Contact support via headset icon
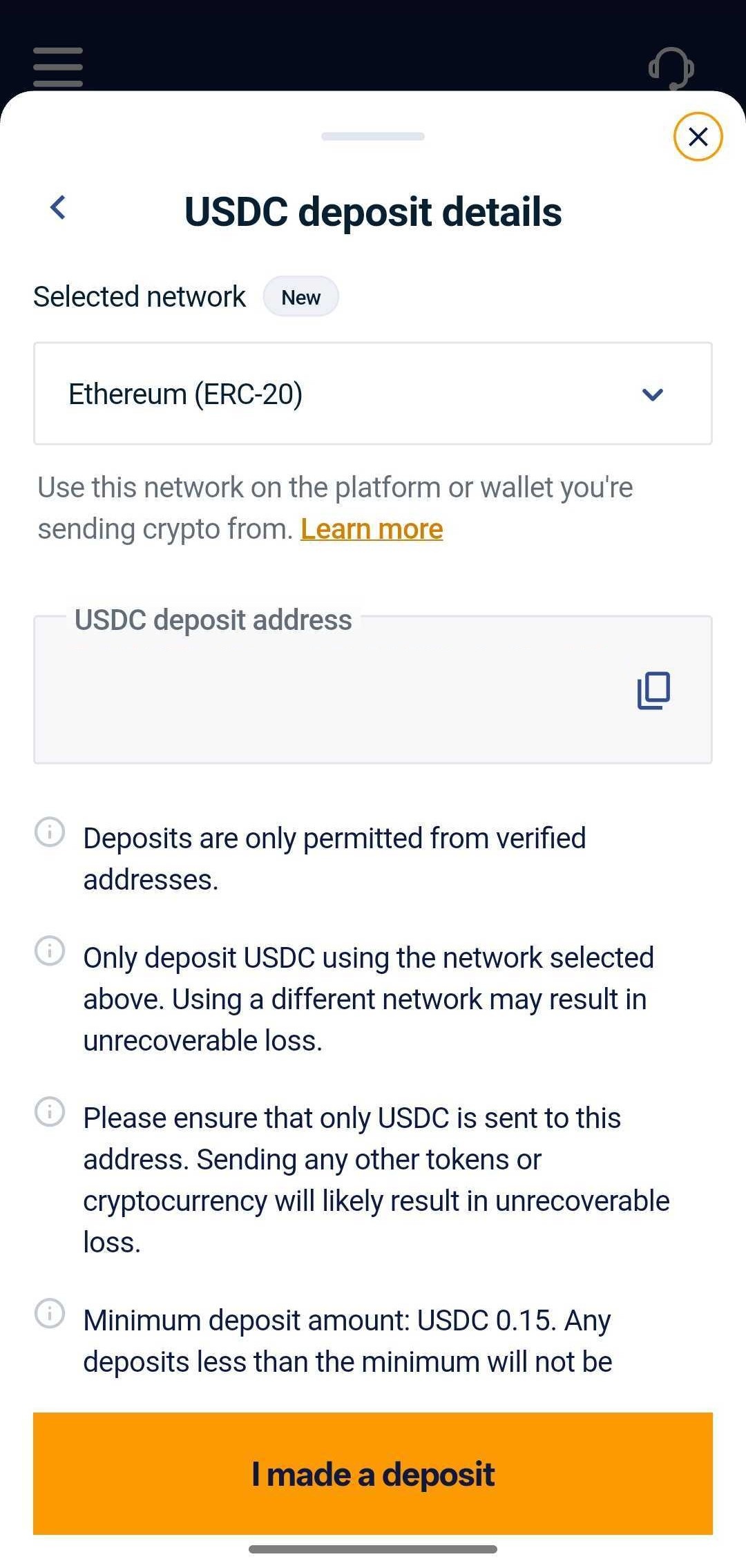Viewport: 746px width, 1568px height. [671, 68]
